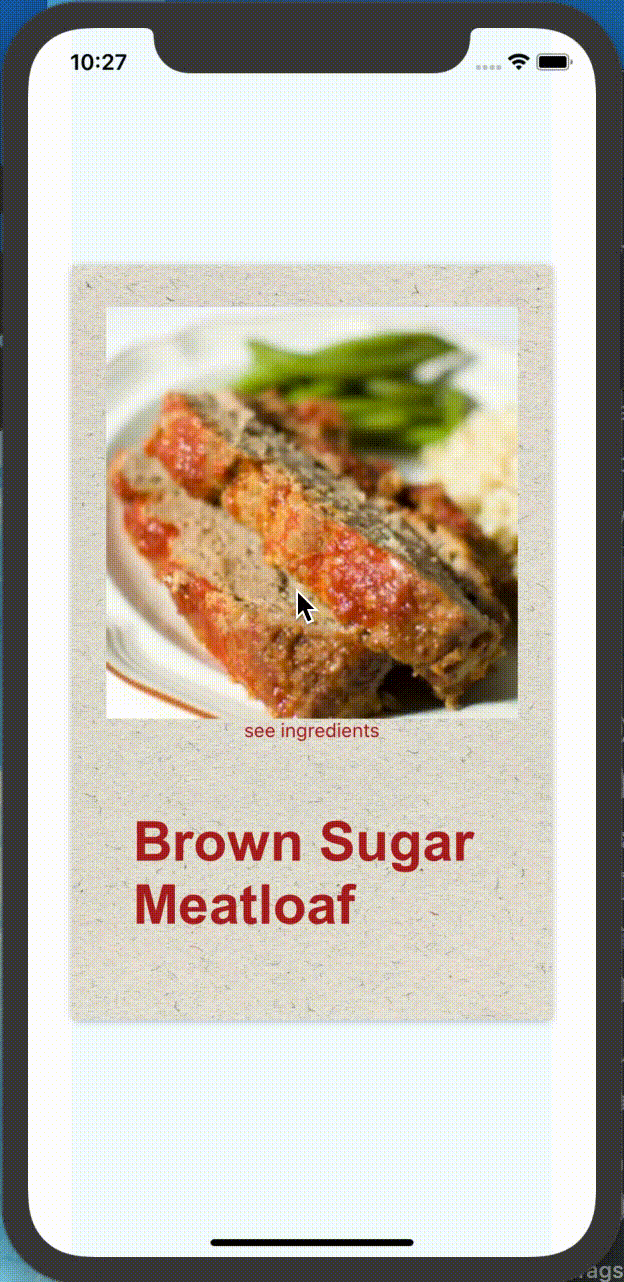
Task: Tap the "see ingredients" link
Action: point(311,731)
